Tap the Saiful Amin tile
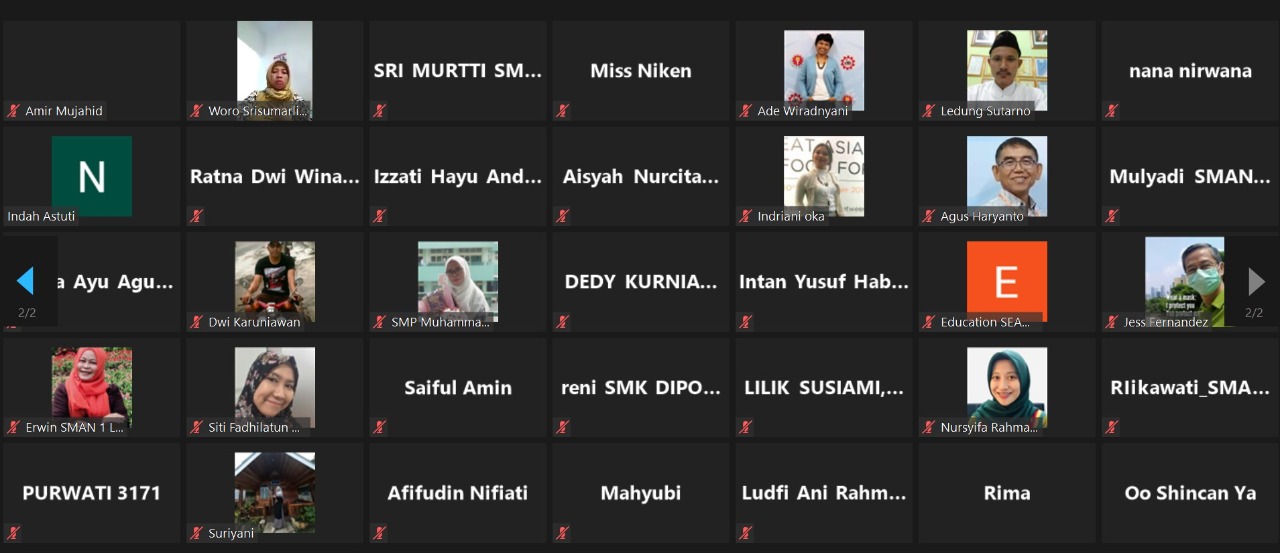1280x553 pixels. 457,387
